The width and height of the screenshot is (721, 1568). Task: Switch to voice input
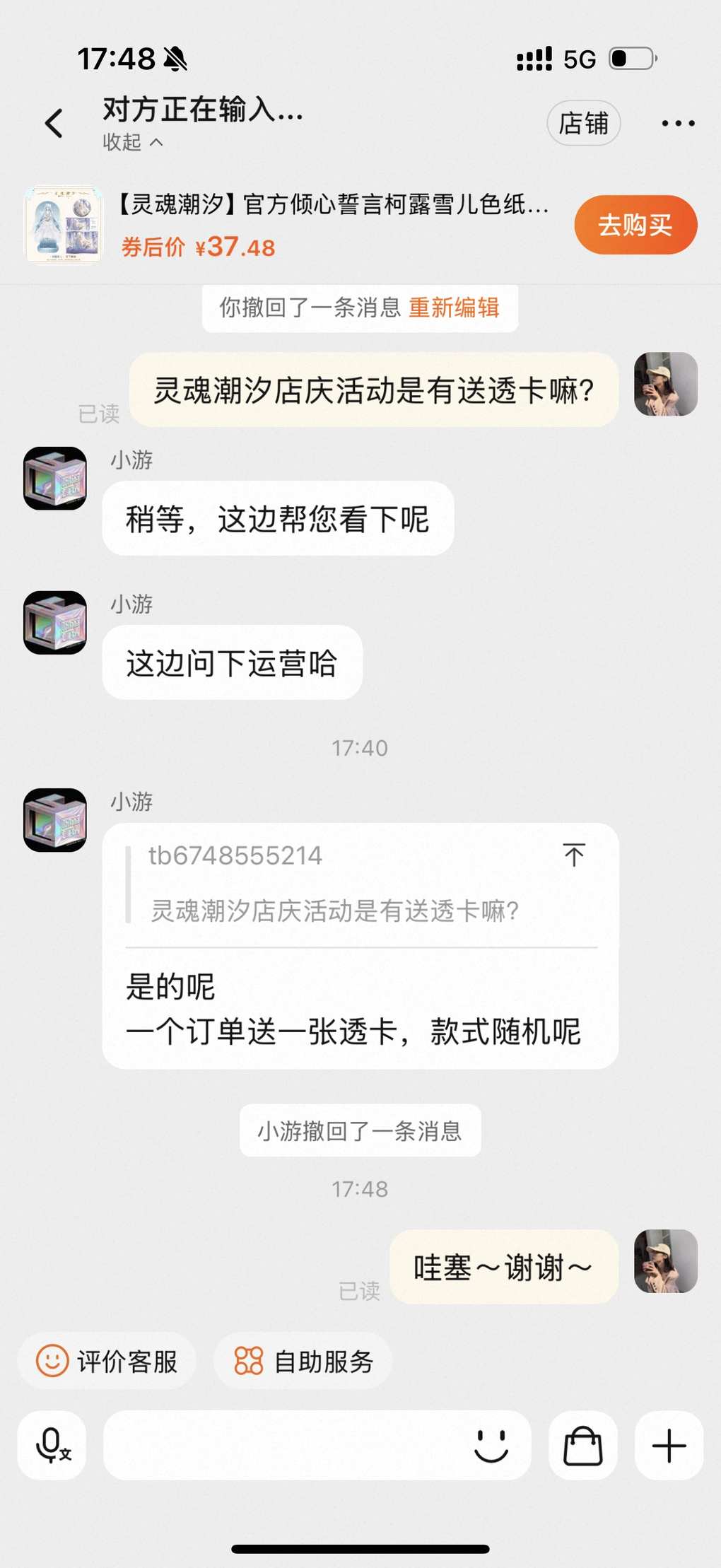(x=52, y=1445)
